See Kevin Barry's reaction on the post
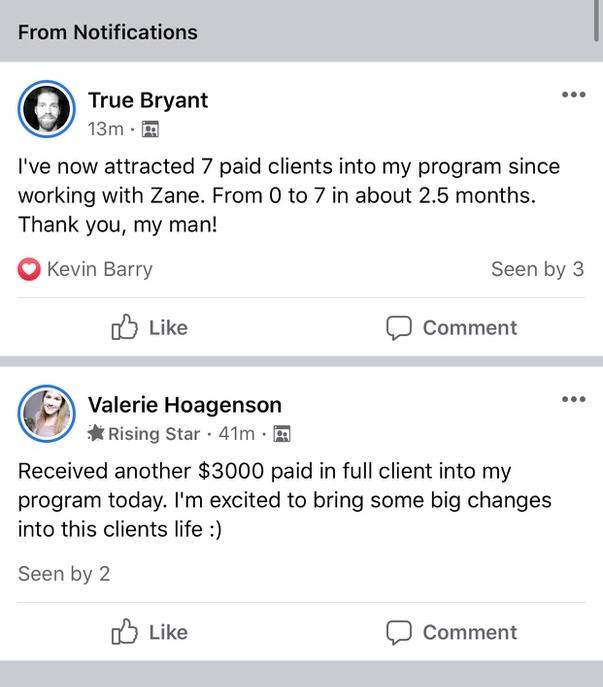Screen dimensions: 603x687 click(x=86, y=269)
